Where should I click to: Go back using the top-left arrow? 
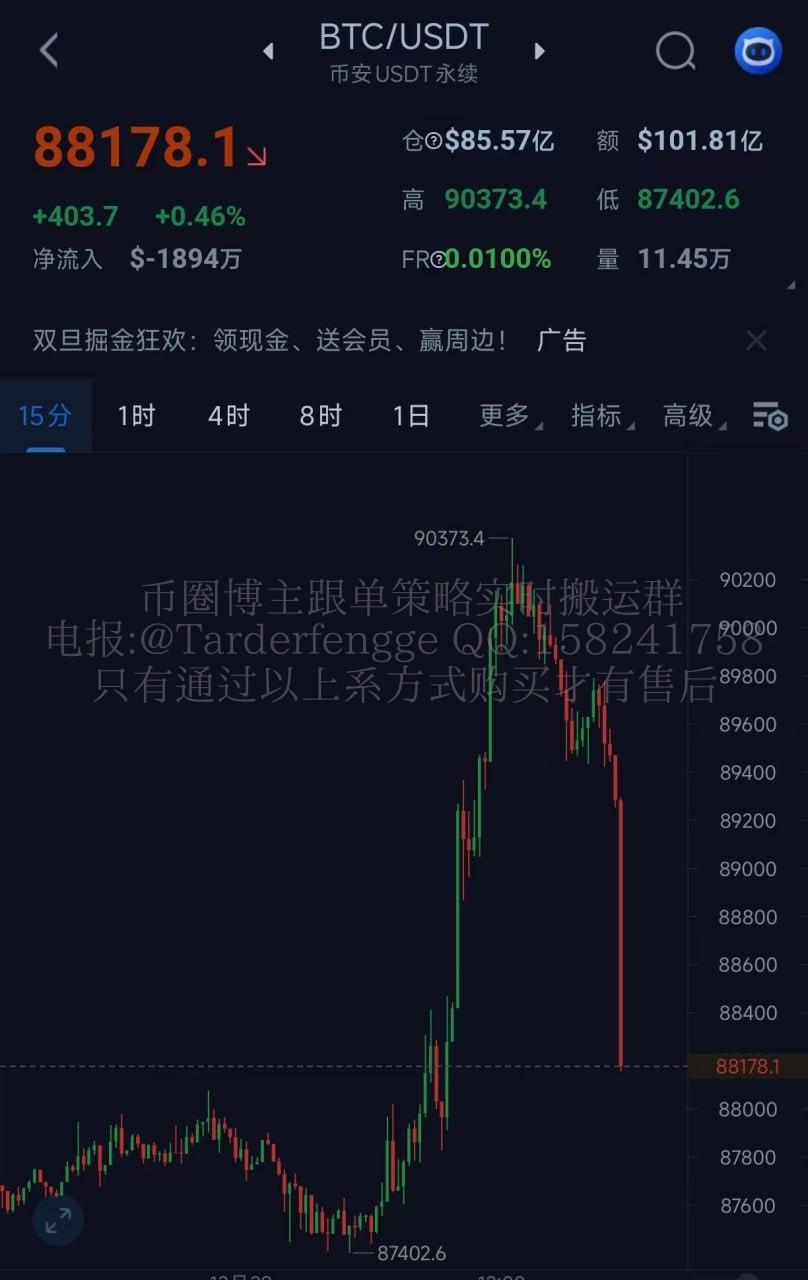(x=49, y=50)
